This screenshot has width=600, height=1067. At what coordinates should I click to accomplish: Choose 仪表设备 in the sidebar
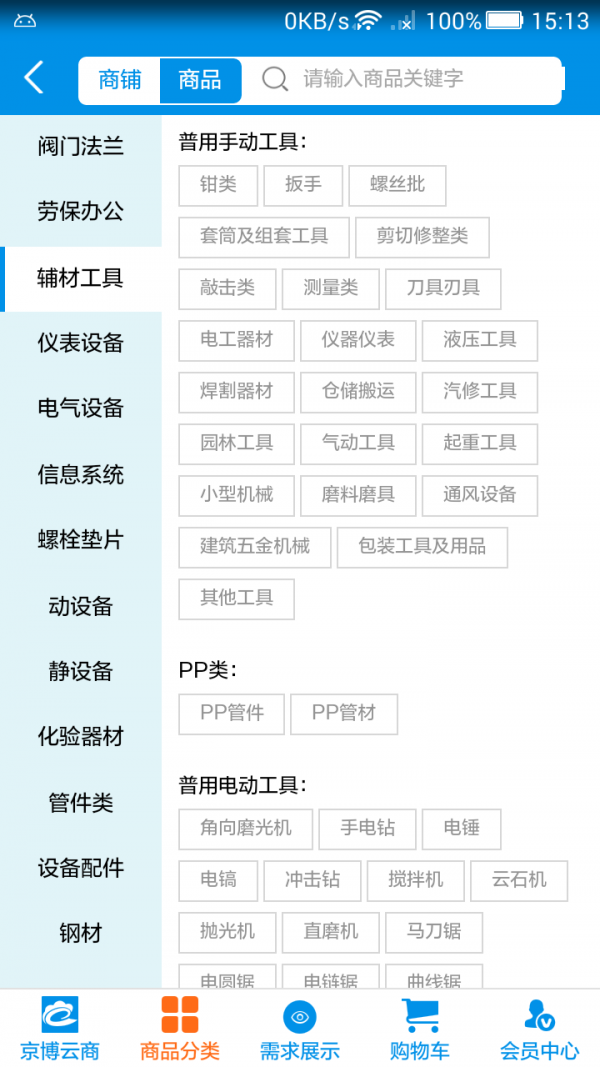click(81, 343)
